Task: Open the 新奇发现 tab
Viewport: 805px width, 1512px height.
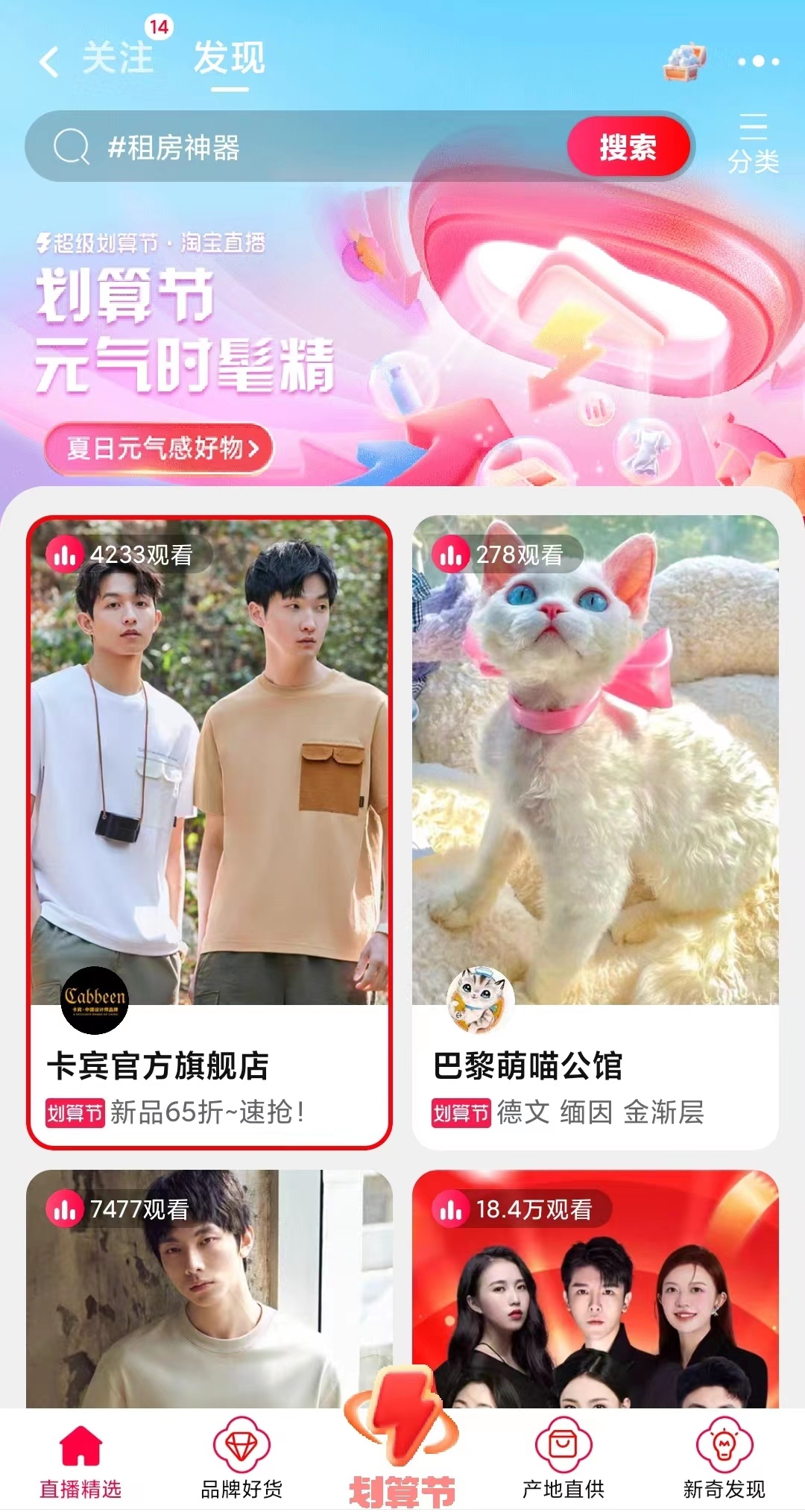Action: point(724,1461)
